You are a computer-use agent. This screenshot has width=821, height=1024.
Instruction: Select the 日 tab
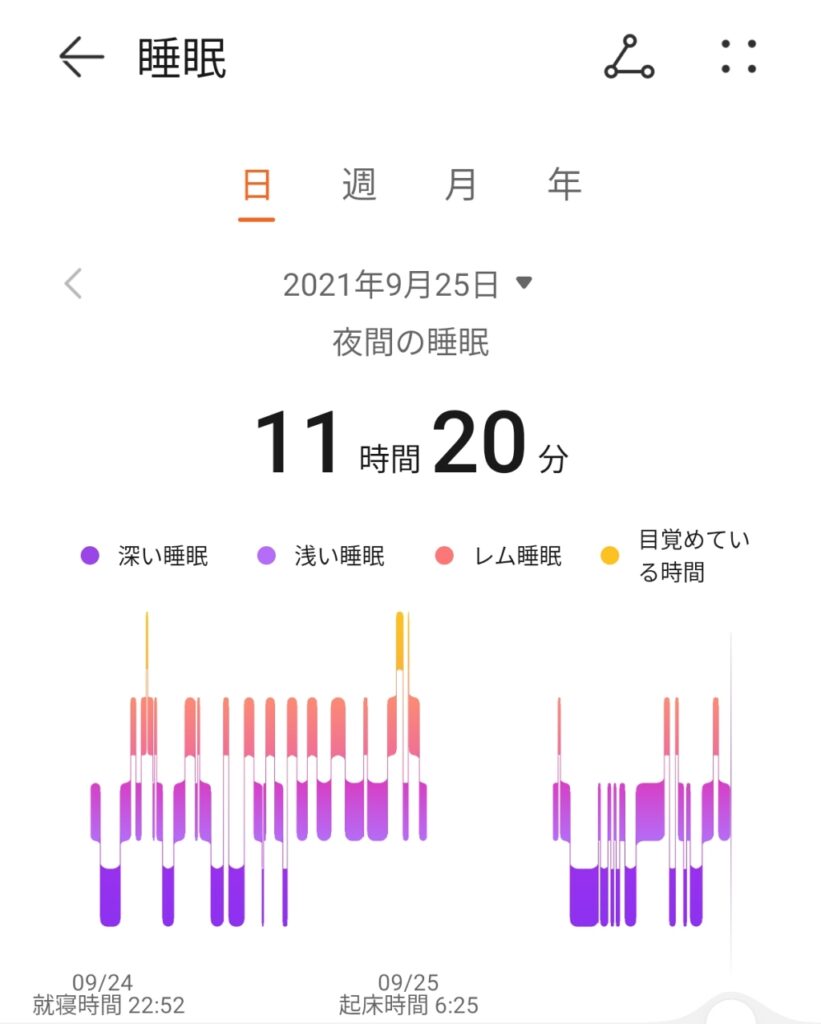click(x=257, y=185)
